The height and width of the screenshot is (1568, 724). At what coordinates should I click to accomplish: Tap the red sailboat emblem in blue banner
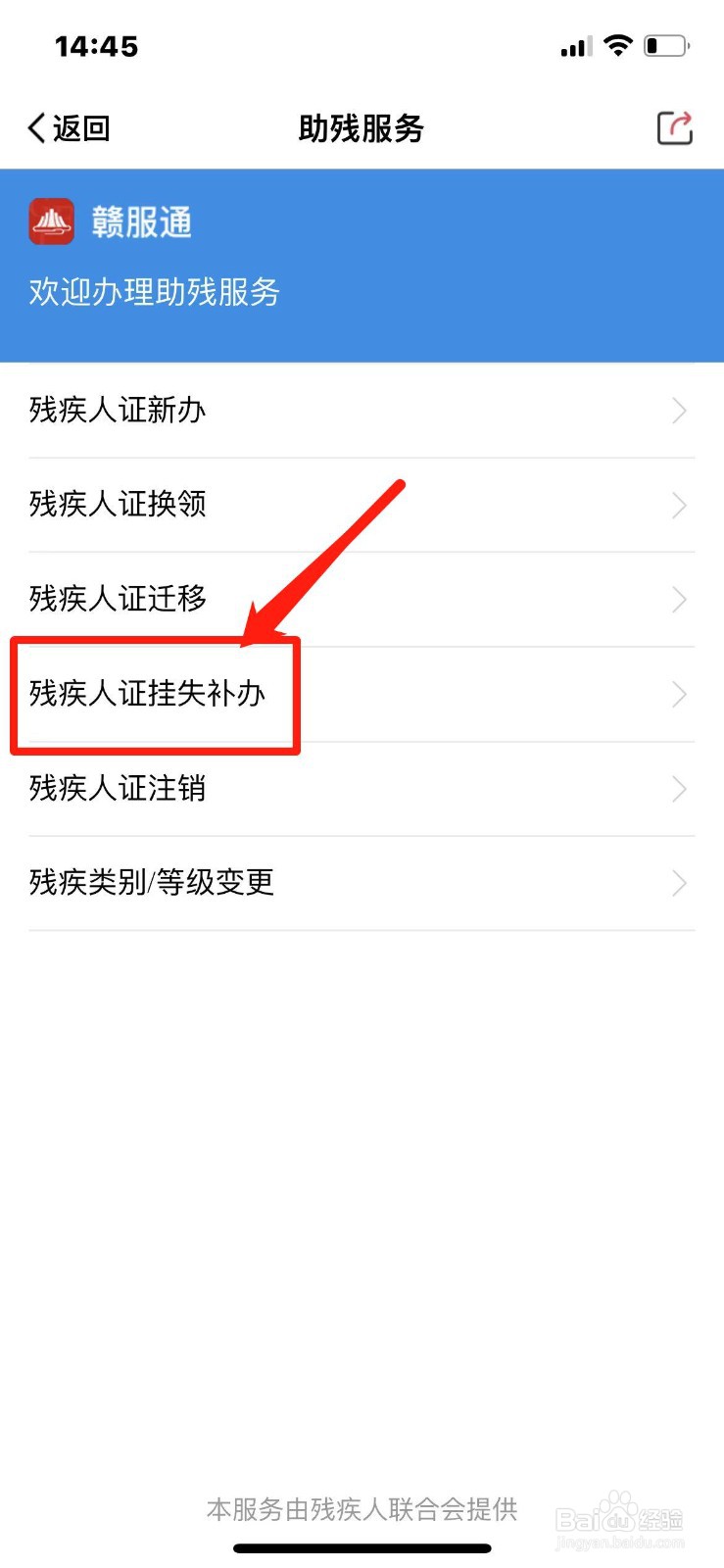point(54,221)
